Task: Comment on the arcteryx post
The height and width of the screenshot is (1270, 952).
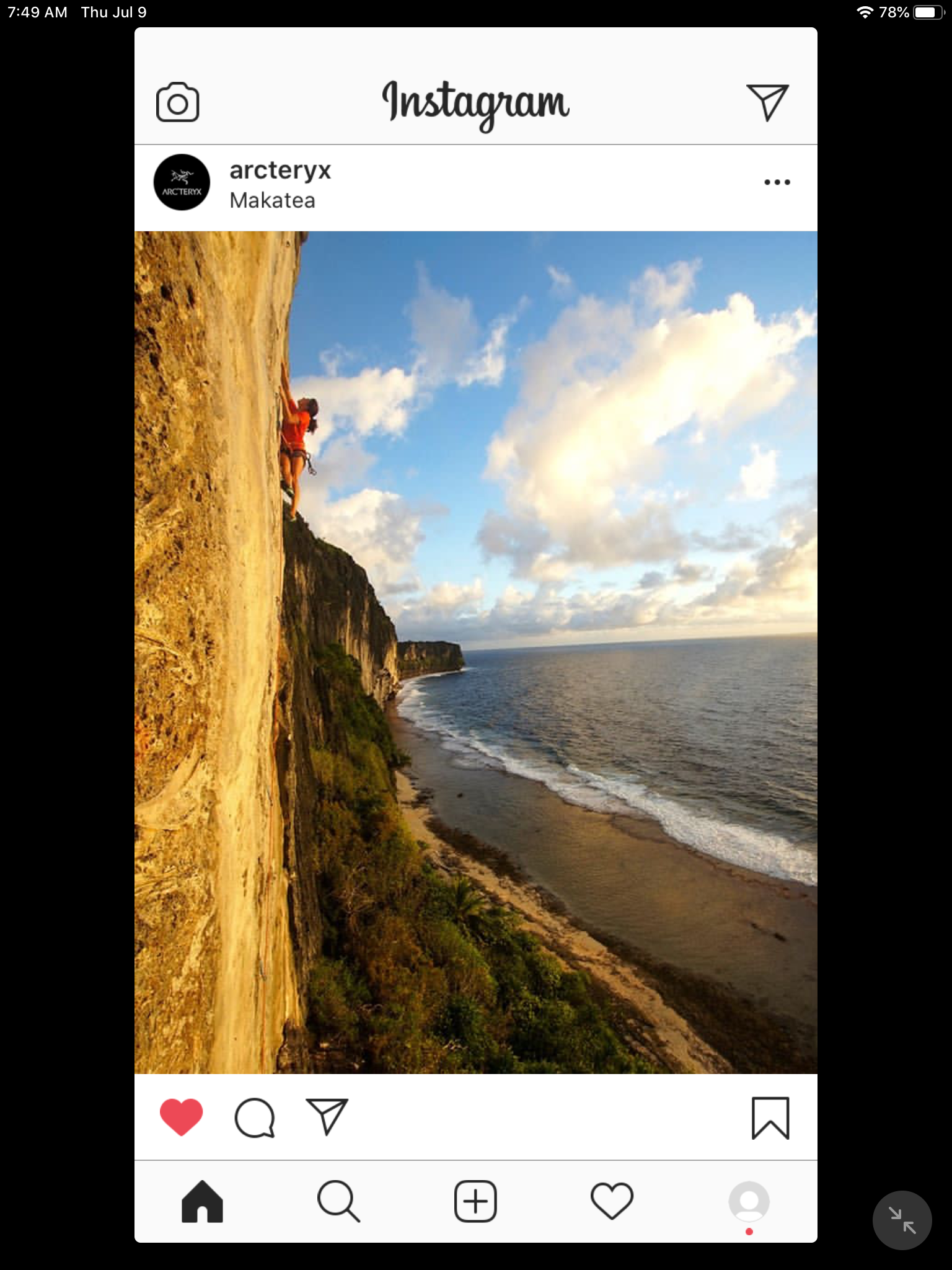Action: pyautogui.click(x=254, y=1117)
